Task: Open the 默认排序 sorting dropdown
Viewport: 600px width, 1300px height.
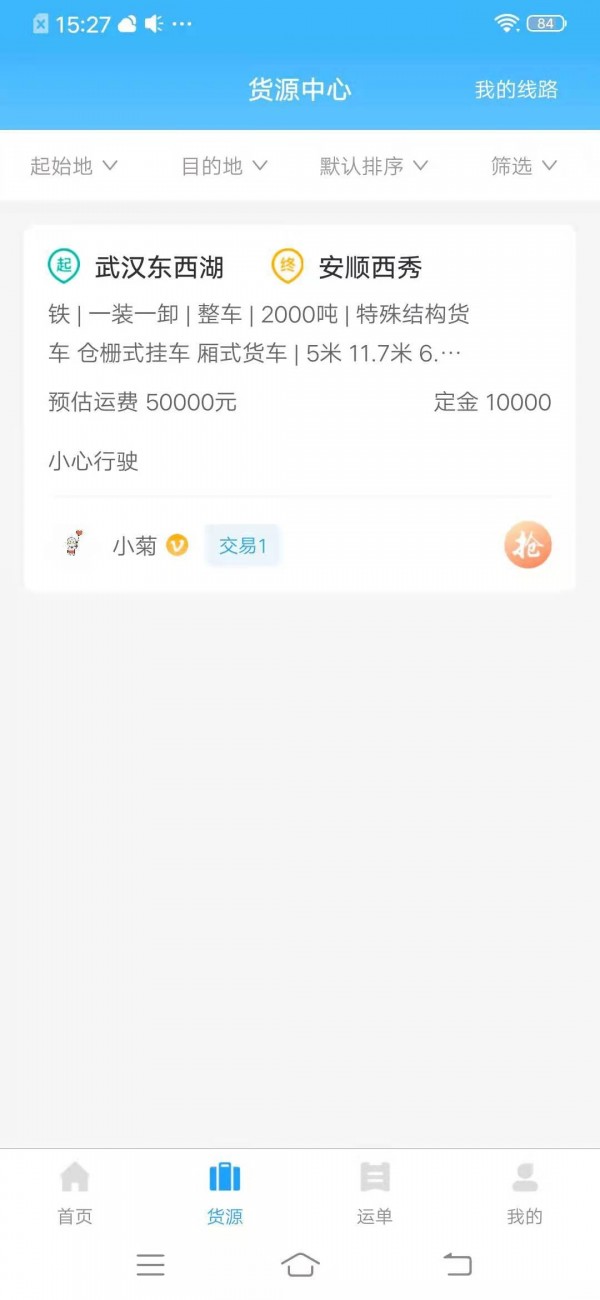Action: [374, 166]
